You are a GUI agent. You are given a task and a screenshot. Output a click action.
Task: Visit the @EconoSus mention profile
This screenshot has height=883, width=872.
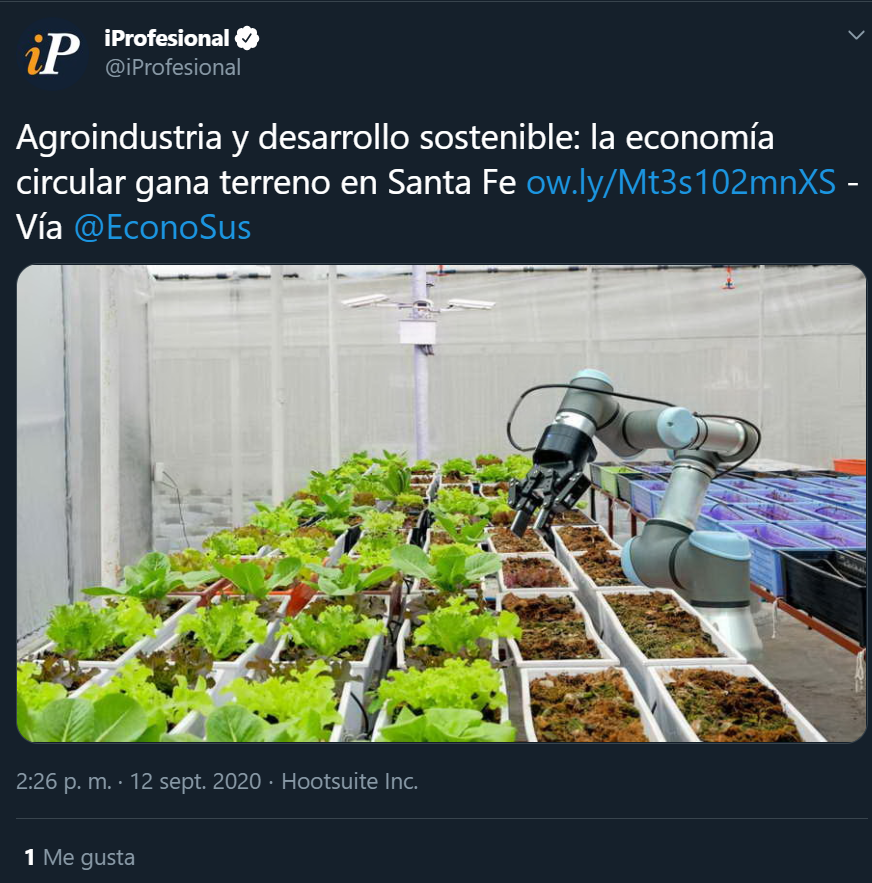(162, 228)
